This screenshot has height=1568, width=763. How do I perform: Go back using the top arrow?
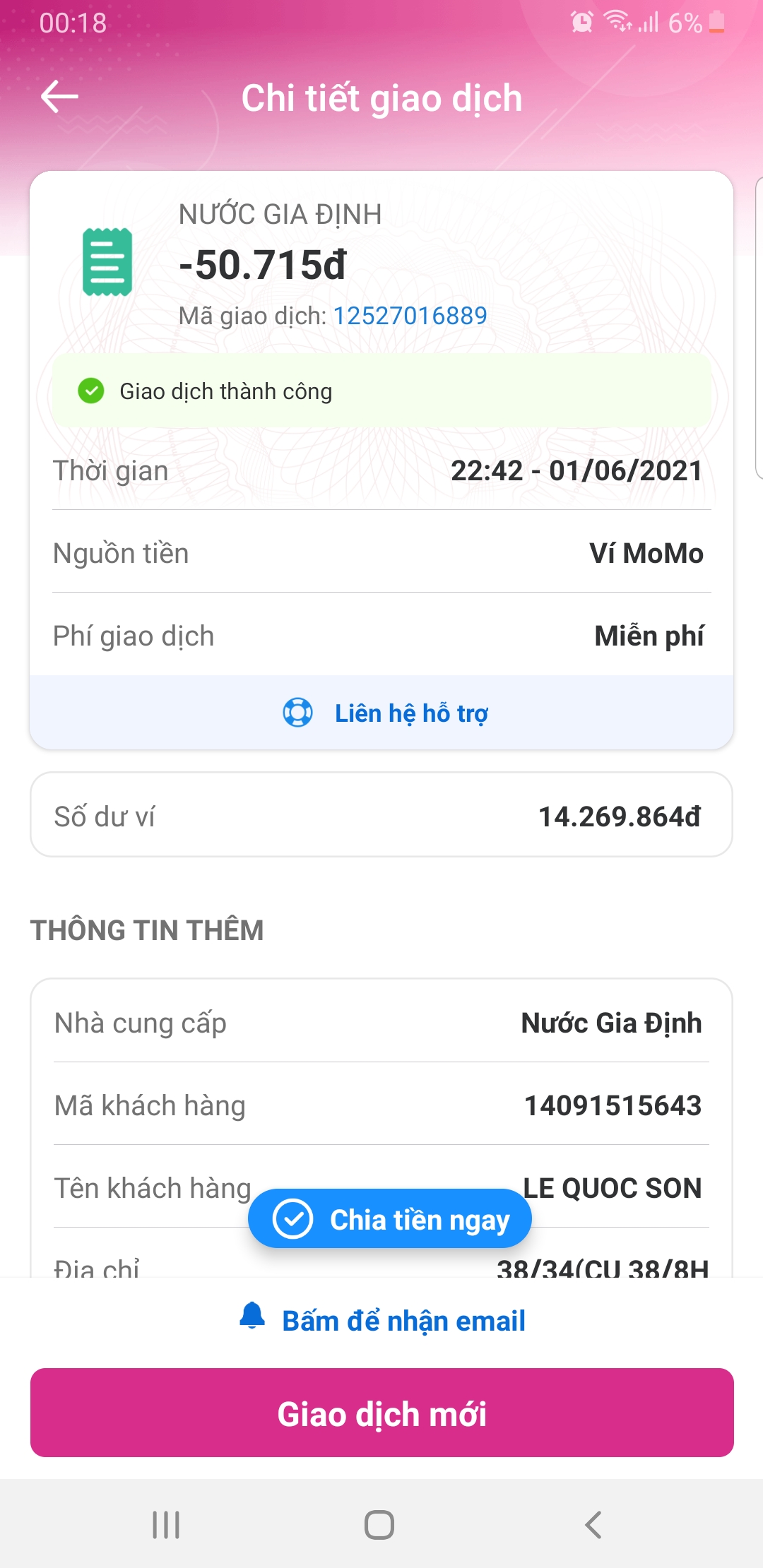click(x=59, y=97)
